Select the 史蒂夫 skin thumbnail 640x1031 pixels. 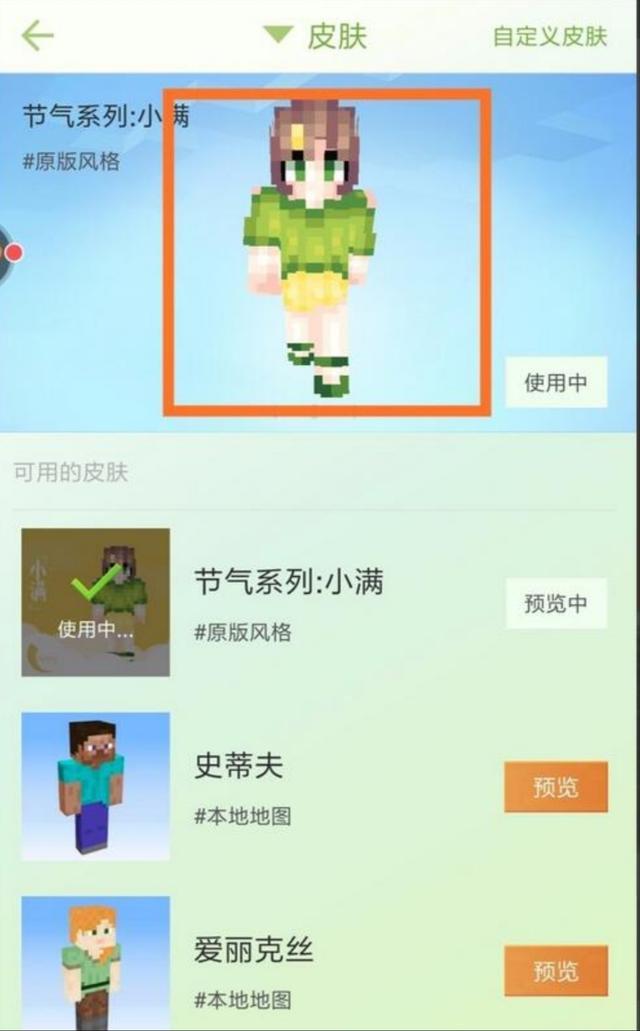(95, 786)
